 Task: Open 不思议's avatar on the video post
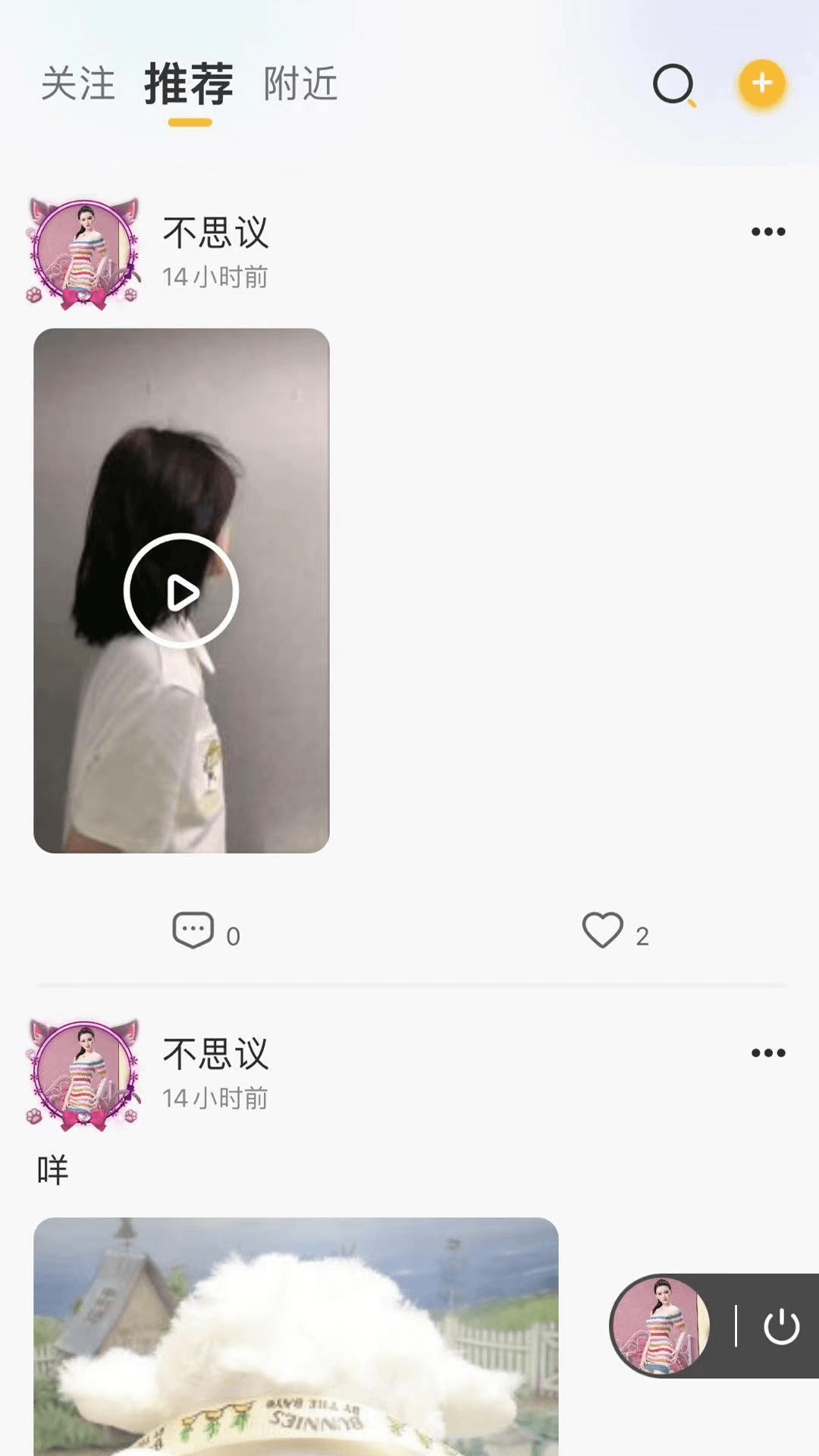84,253
